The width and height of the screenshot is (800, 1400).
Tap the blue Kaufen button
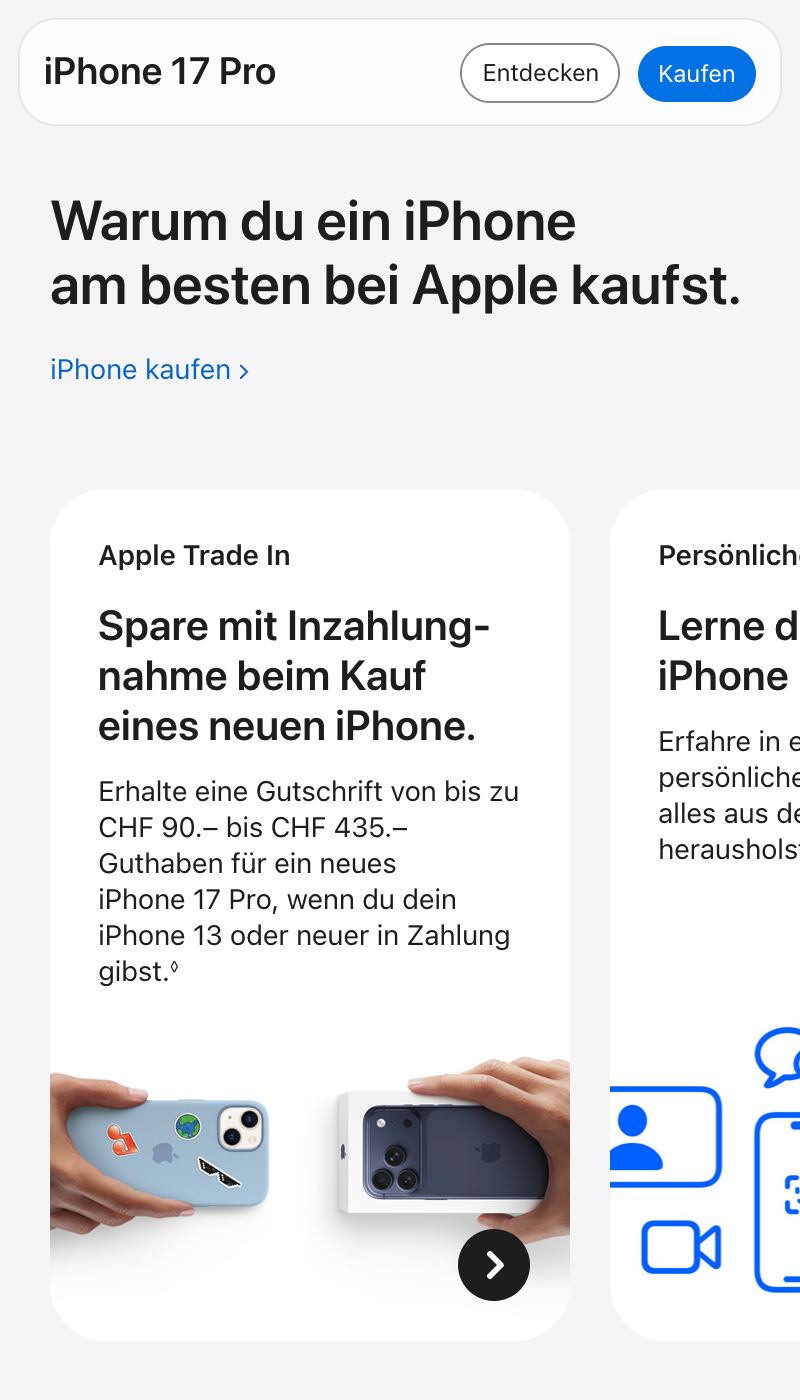[x=696, y=74]
